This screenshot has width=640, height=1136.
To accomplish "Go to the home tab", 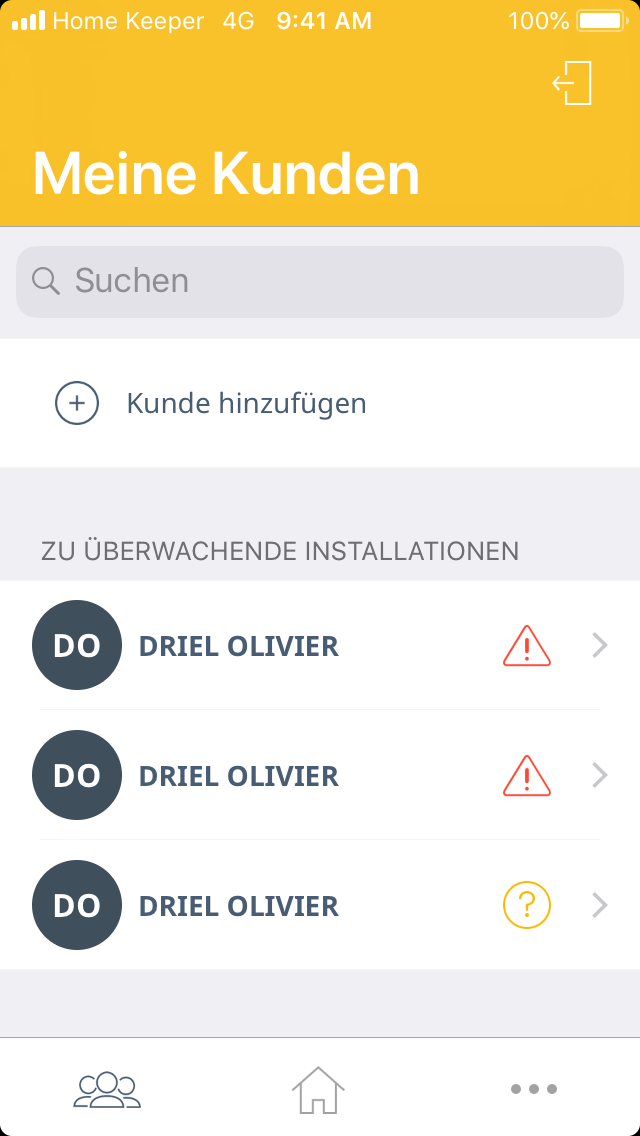I will click(x=318, y=1088).
